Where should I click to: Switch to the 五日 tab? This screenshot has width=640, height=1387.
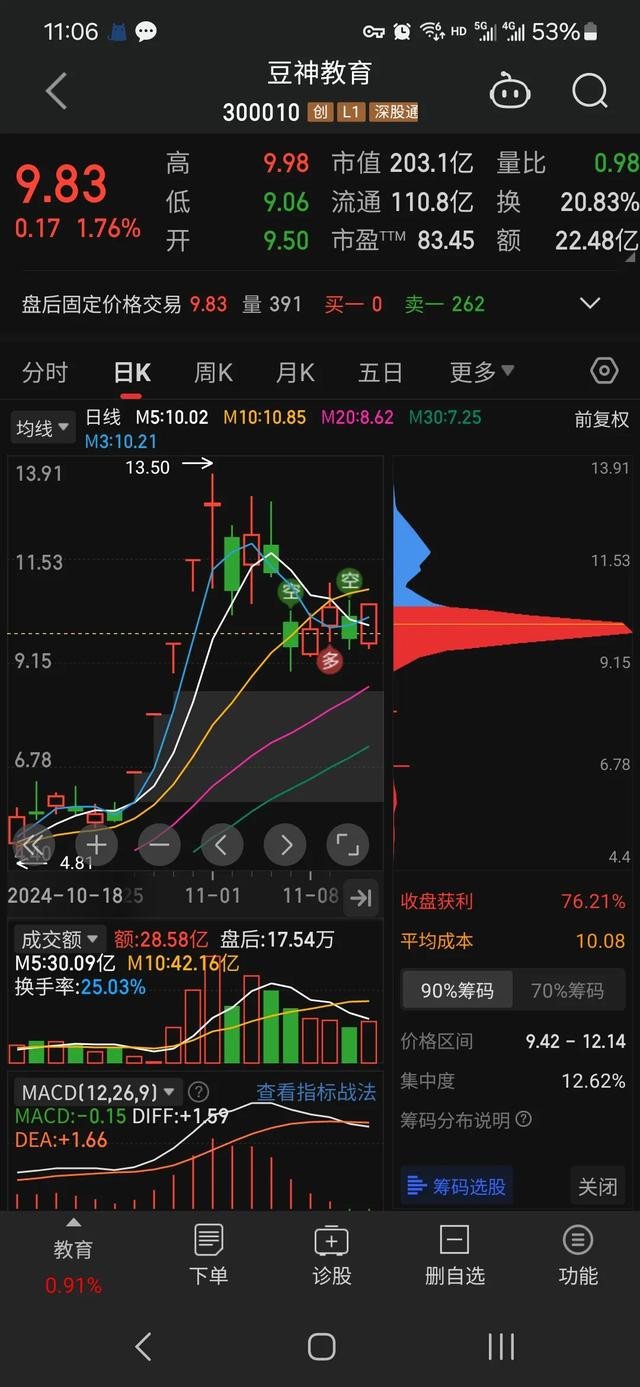[380, 373]
